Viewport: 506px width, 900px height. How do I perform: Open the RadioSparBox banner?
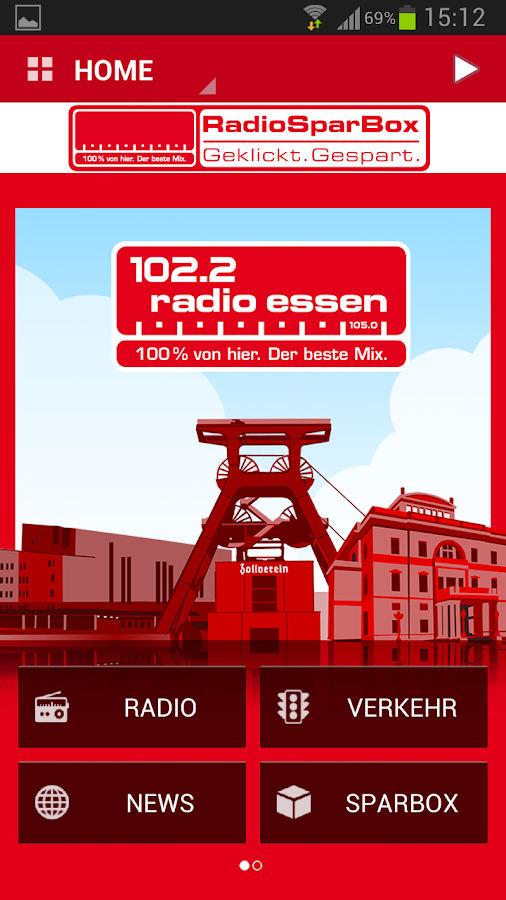click(x=250, y=138)
